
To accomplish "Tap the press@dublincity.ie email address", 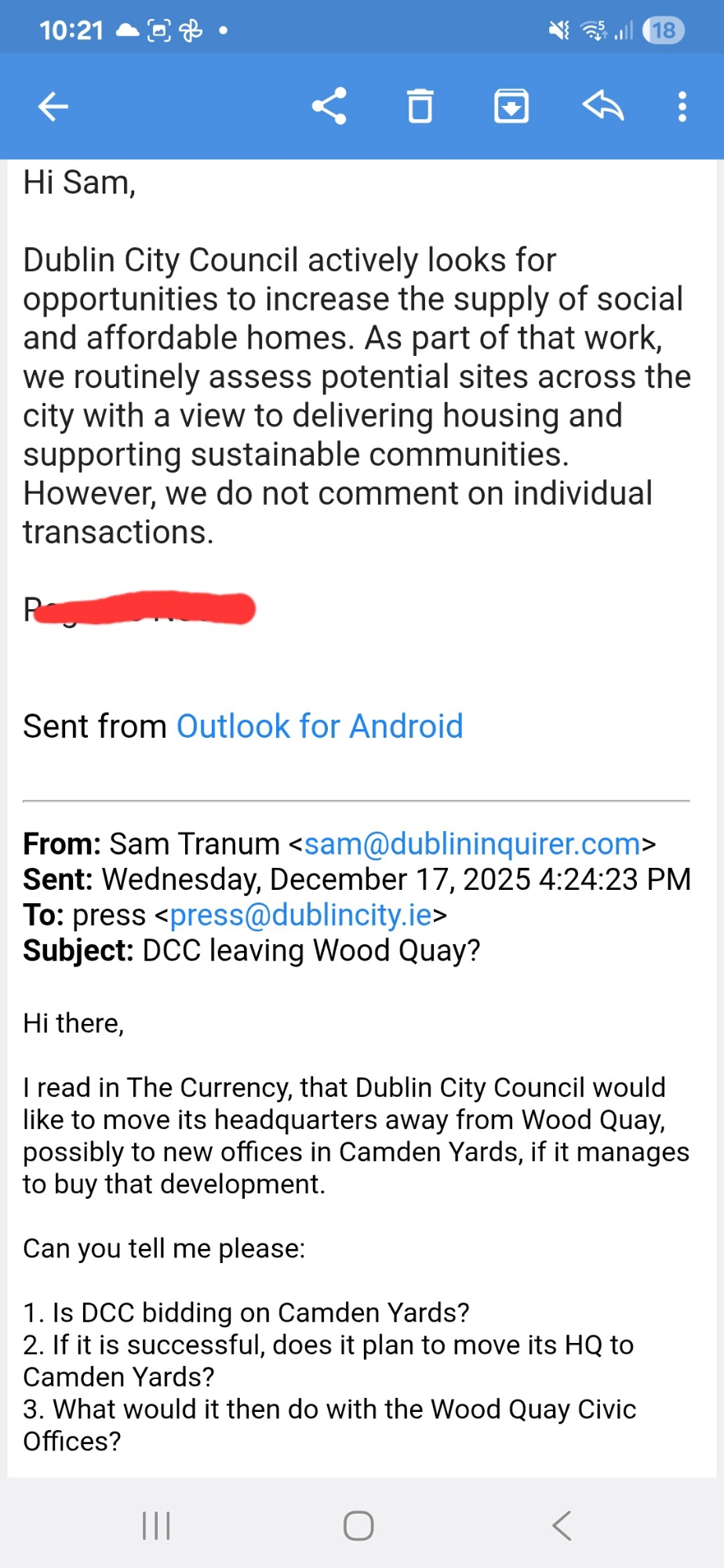I will tap(300, 915).
